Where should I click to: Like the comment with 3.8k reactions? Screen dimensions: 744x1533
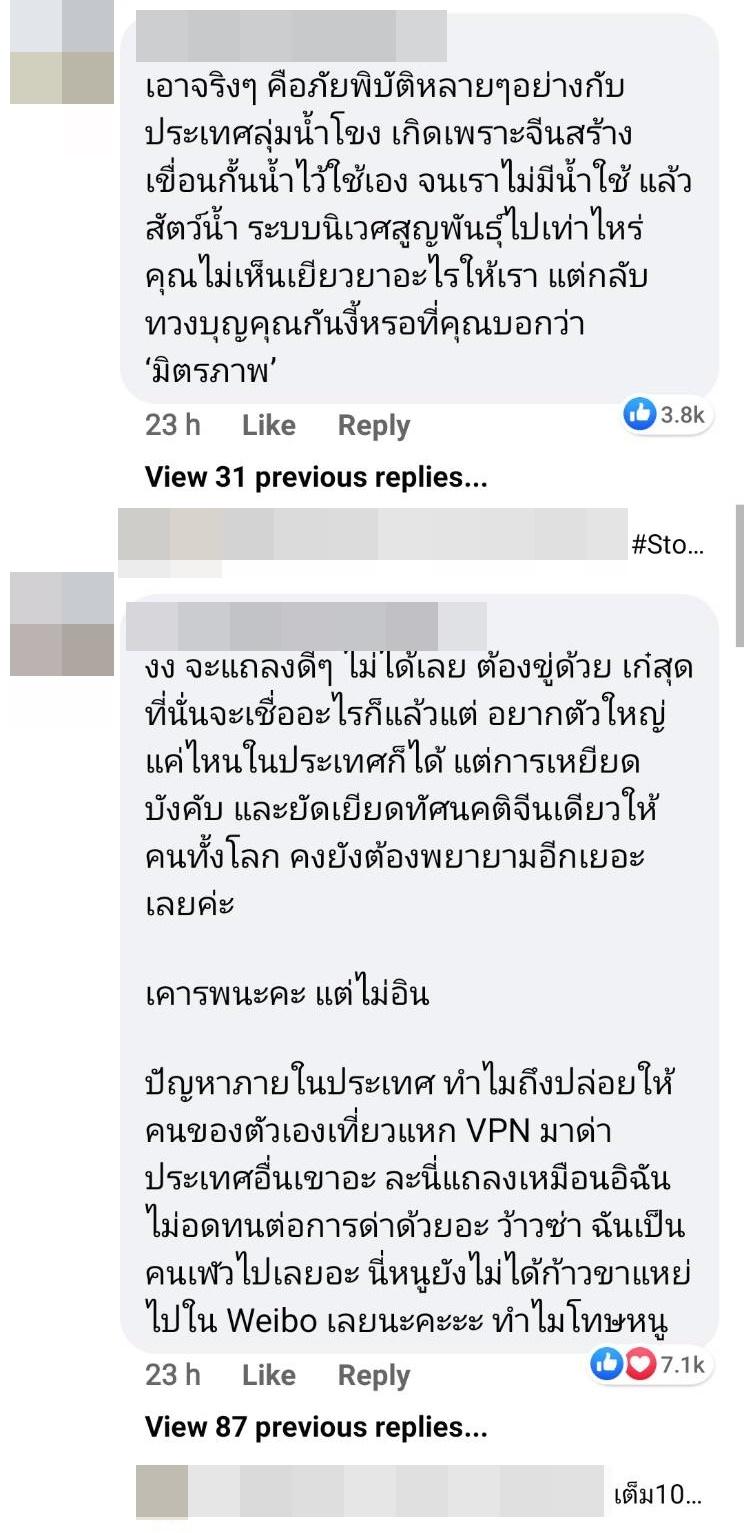click(268, 425)
